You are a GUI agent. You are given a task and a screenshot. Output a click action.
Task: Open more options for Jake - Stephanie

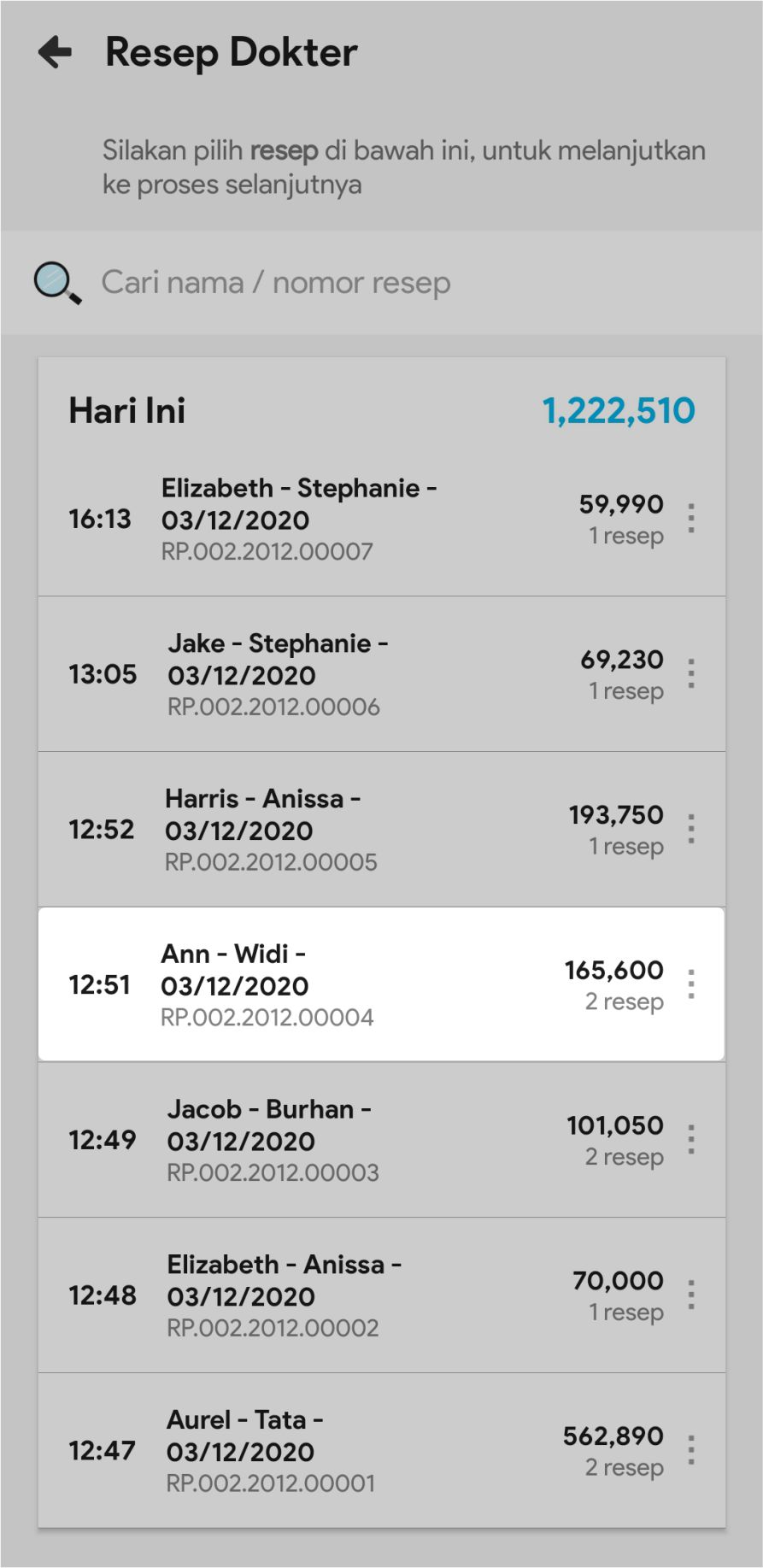click(x=691, y=674)
